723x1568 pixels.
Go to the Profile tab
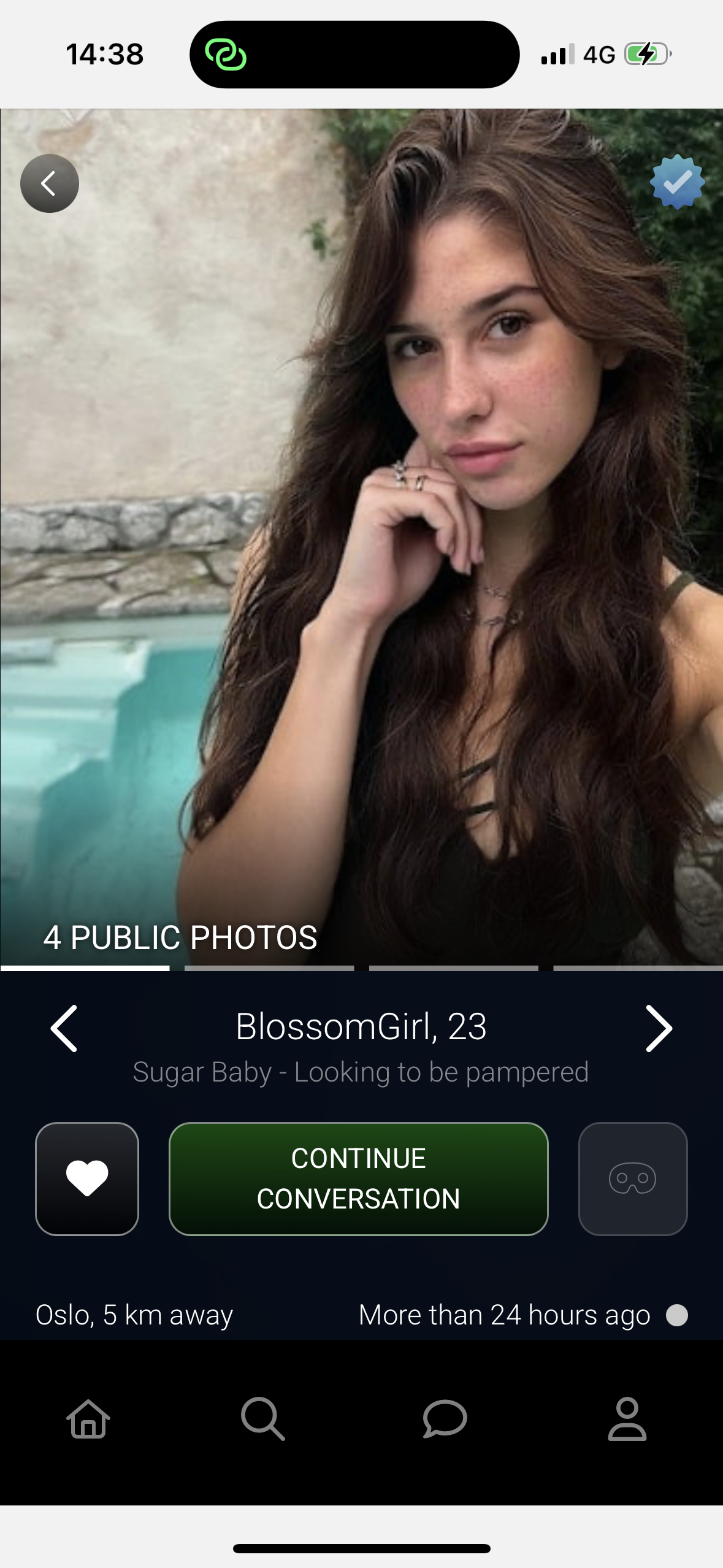pos(627,1419)
